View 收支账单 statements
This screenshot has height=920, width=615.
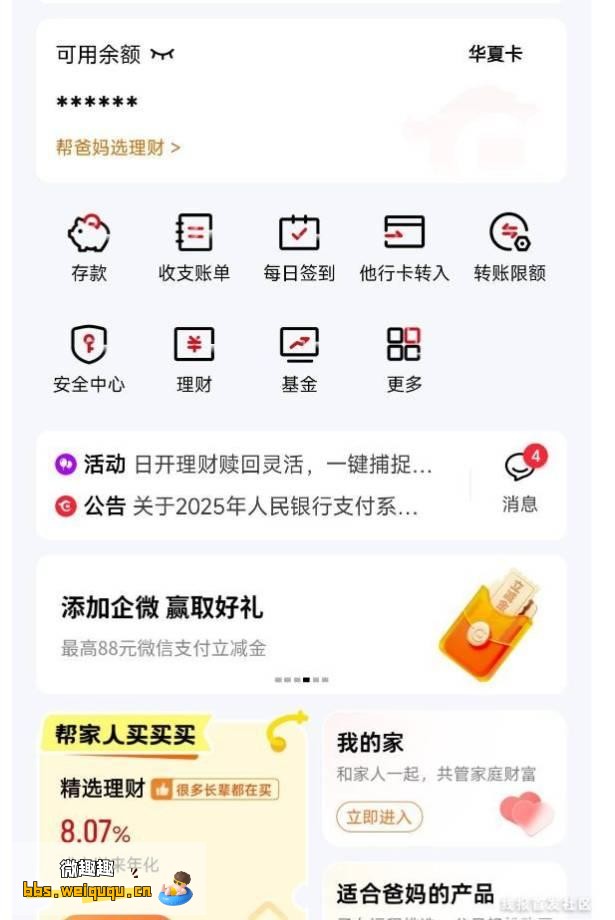point(194,247)
